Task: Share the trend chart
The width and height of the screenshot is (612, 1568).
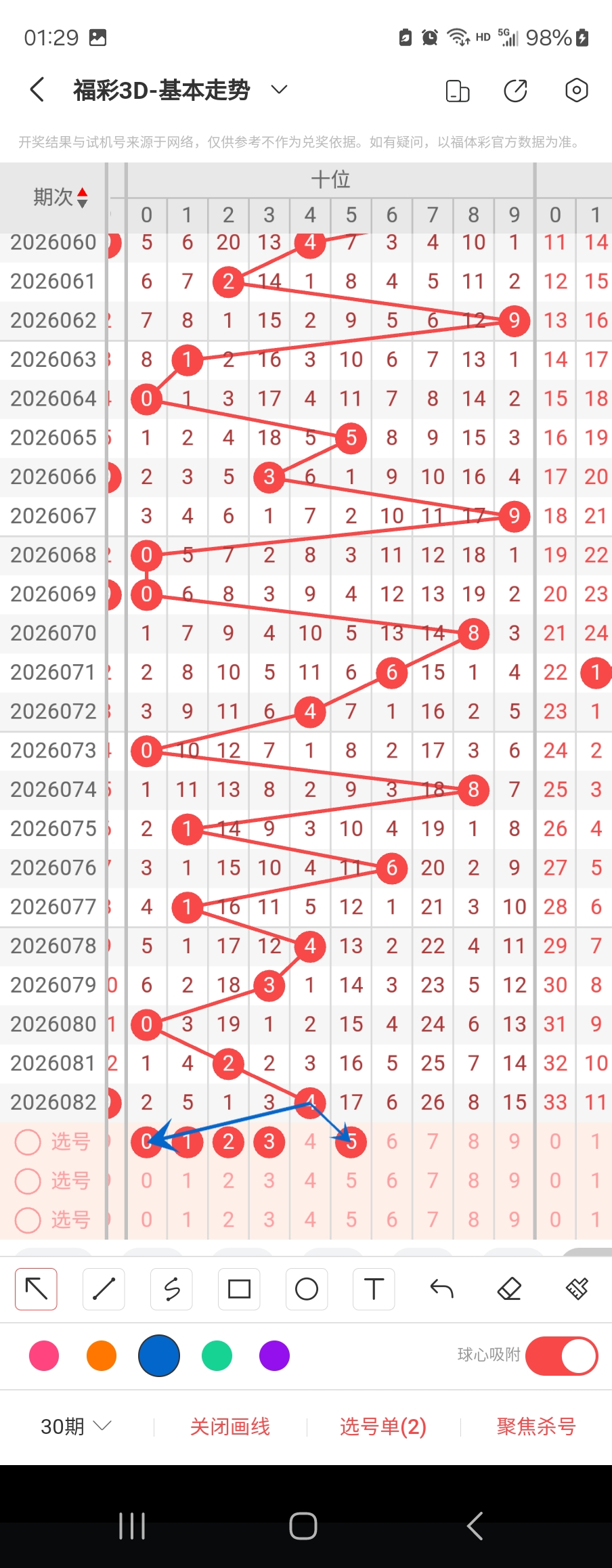Action: (x=516, y=90)
